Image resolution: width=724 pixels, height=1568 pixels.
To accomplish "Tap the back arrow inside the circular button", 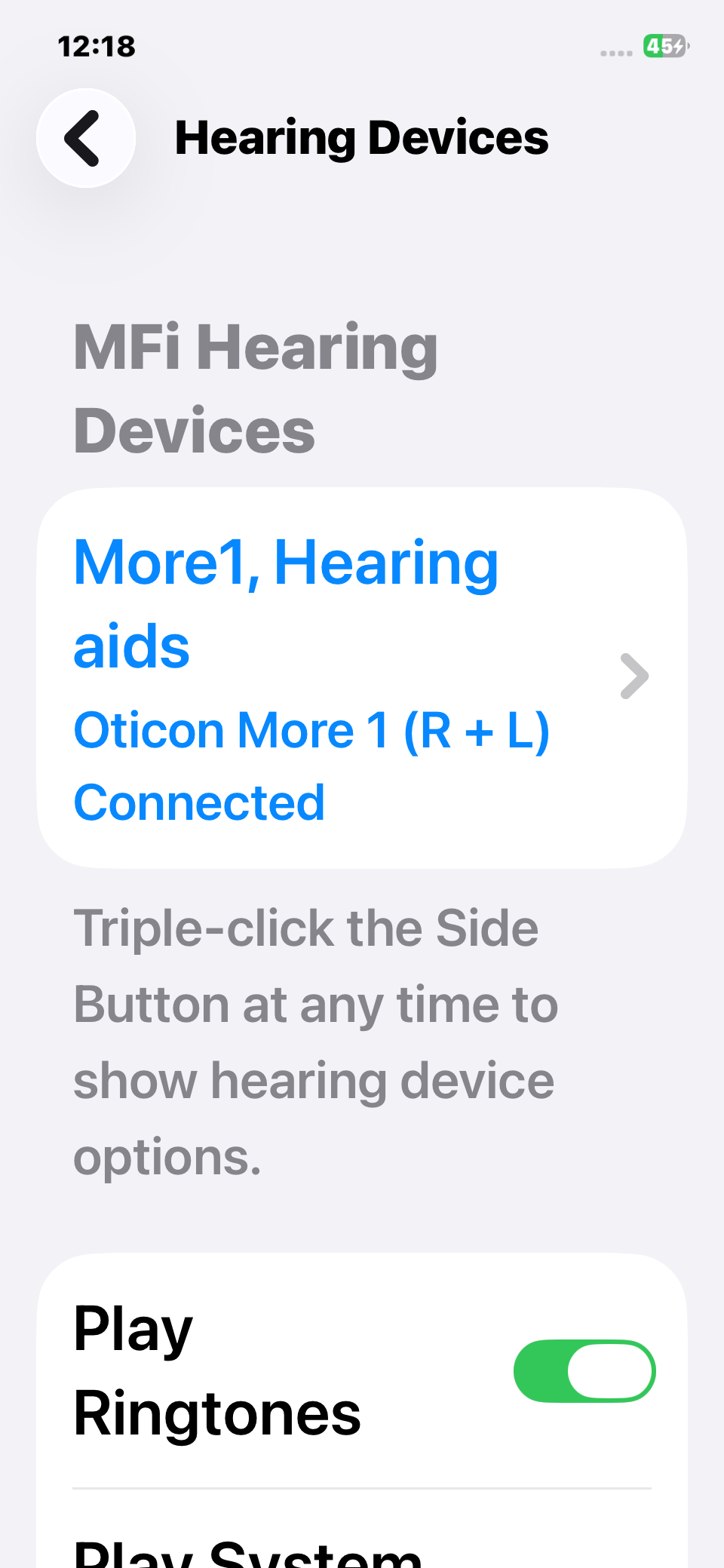I will point(85,139).
